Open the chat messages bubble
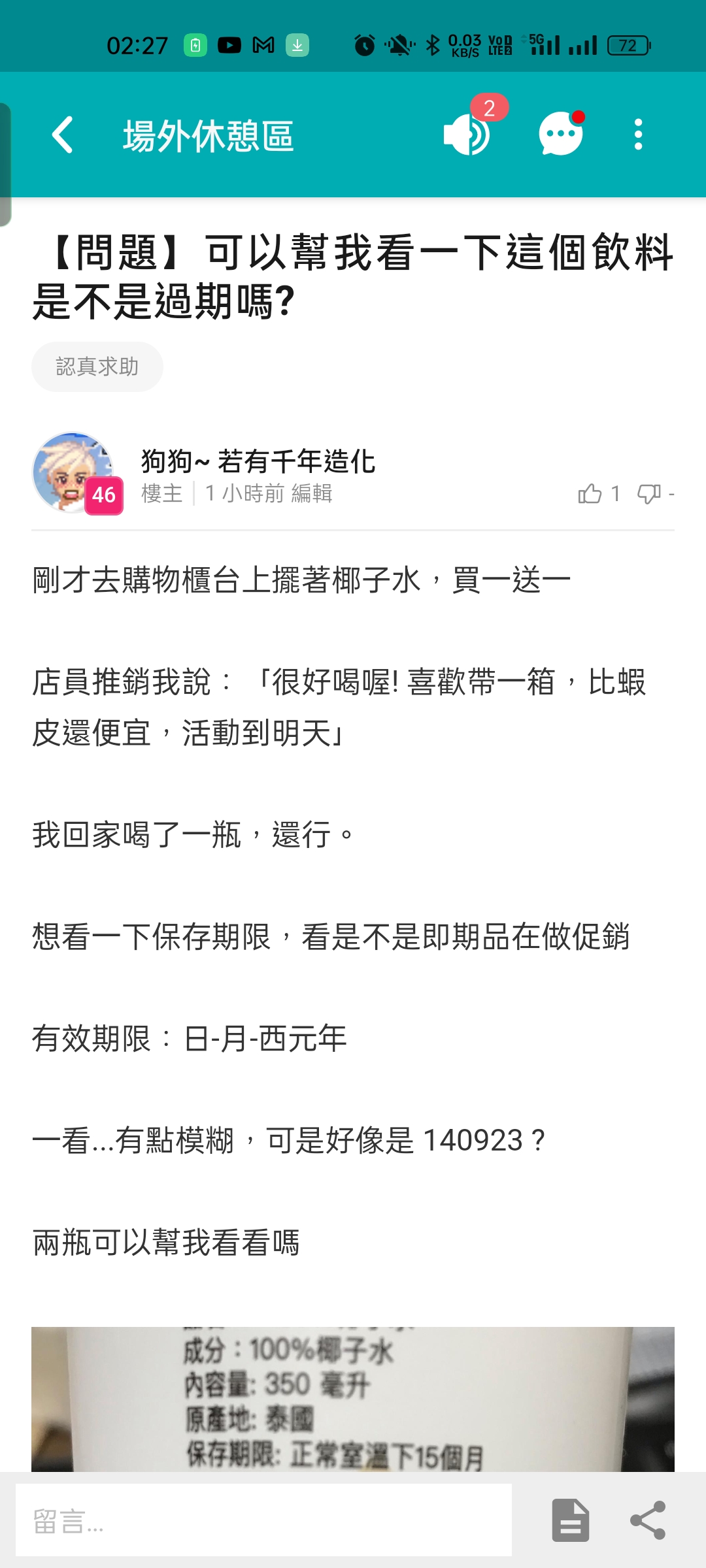Viewport: 706px width, 1568px height. (560, 135)
